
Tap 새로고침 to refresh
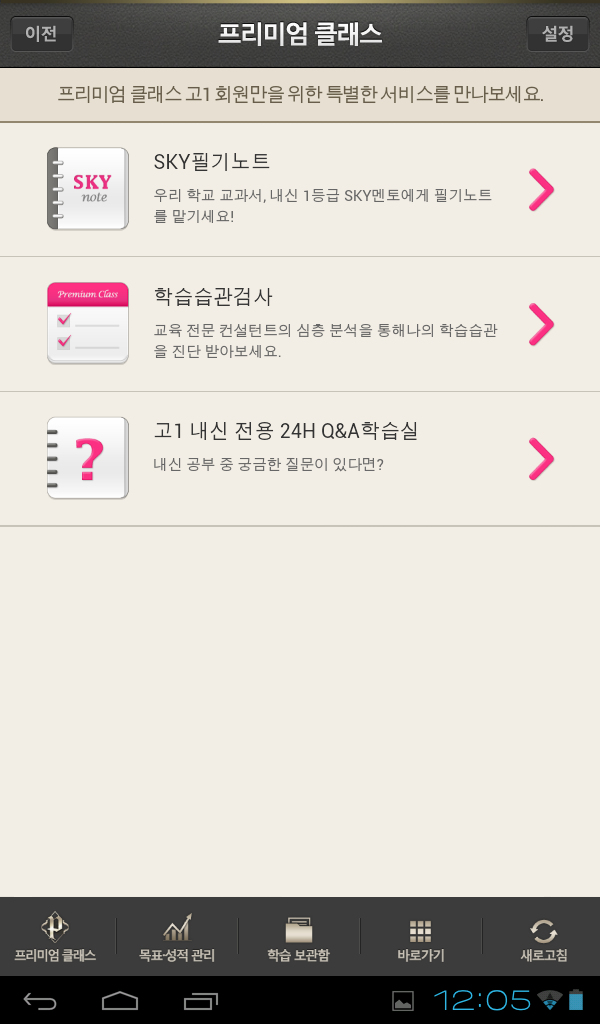pos(543,937)
